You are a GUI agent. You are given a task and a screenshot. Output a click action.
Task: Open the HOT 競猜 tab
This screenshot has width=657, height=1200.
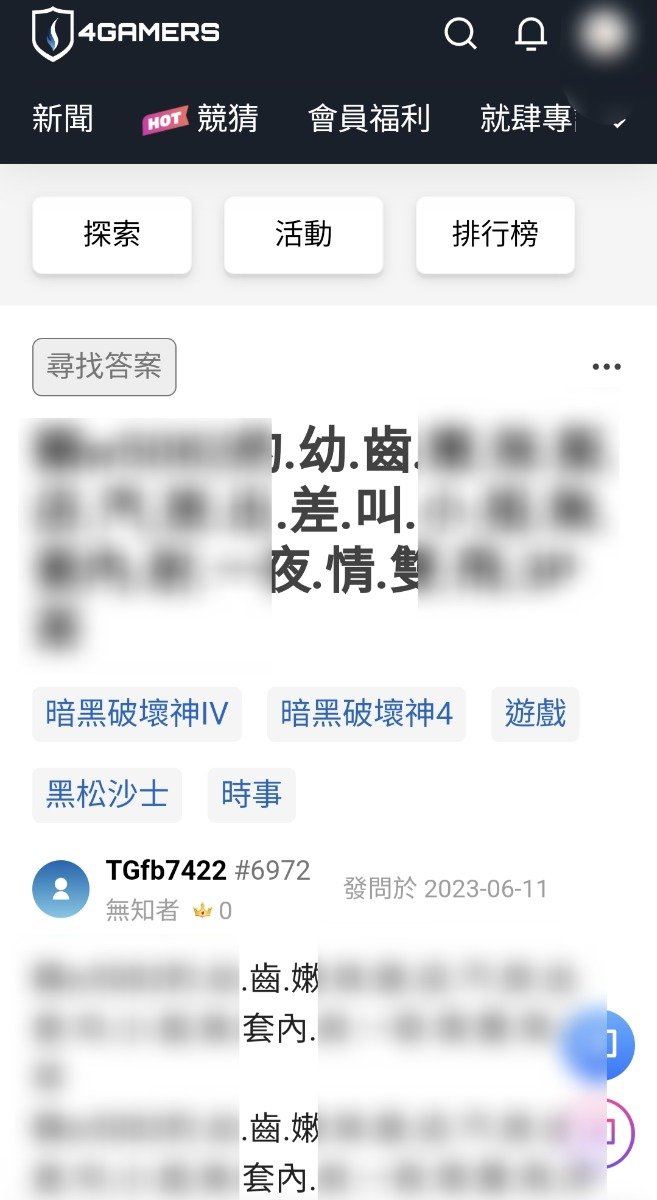201,119
